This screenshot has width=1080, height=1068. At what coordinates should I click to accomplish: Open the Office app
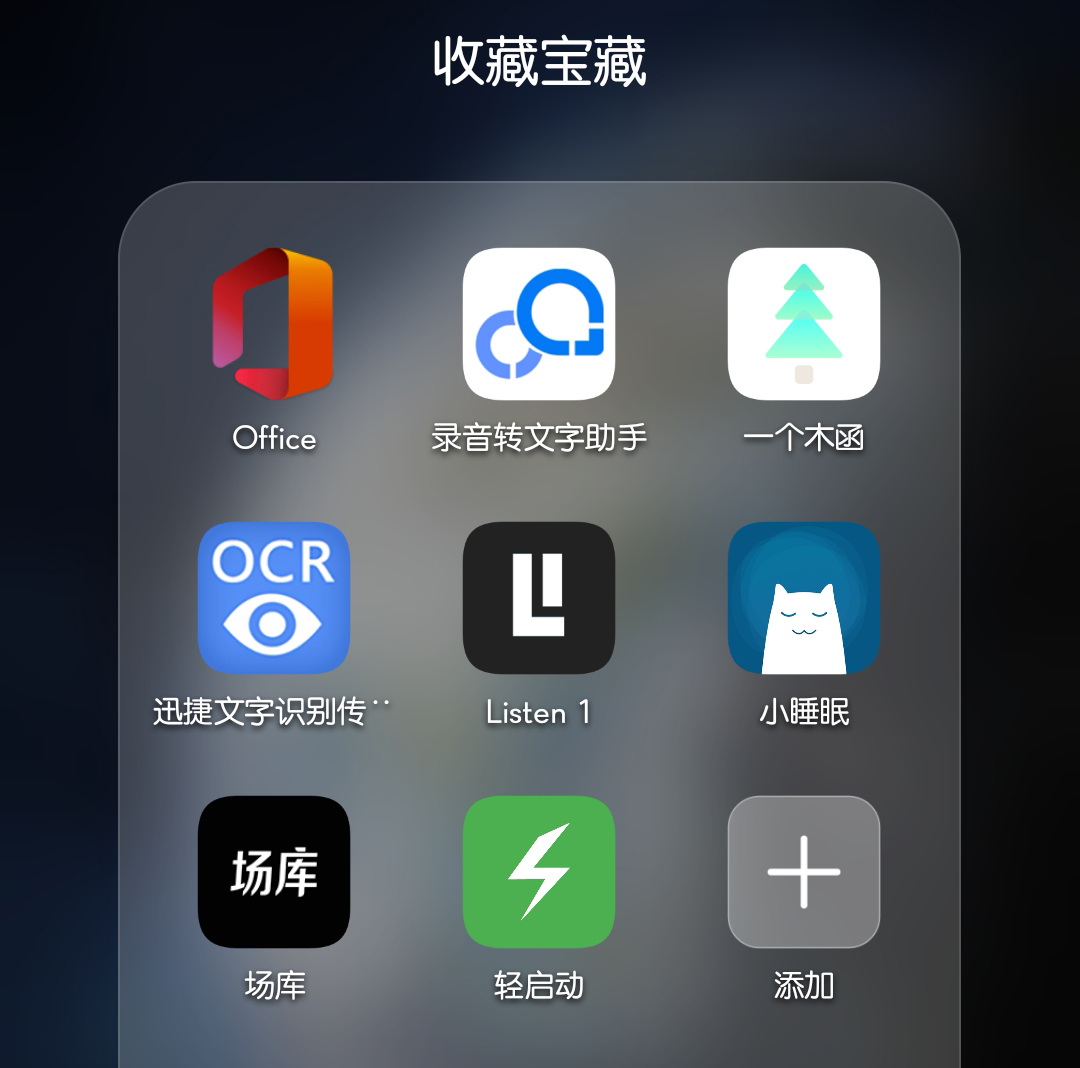tap(273, 324)
